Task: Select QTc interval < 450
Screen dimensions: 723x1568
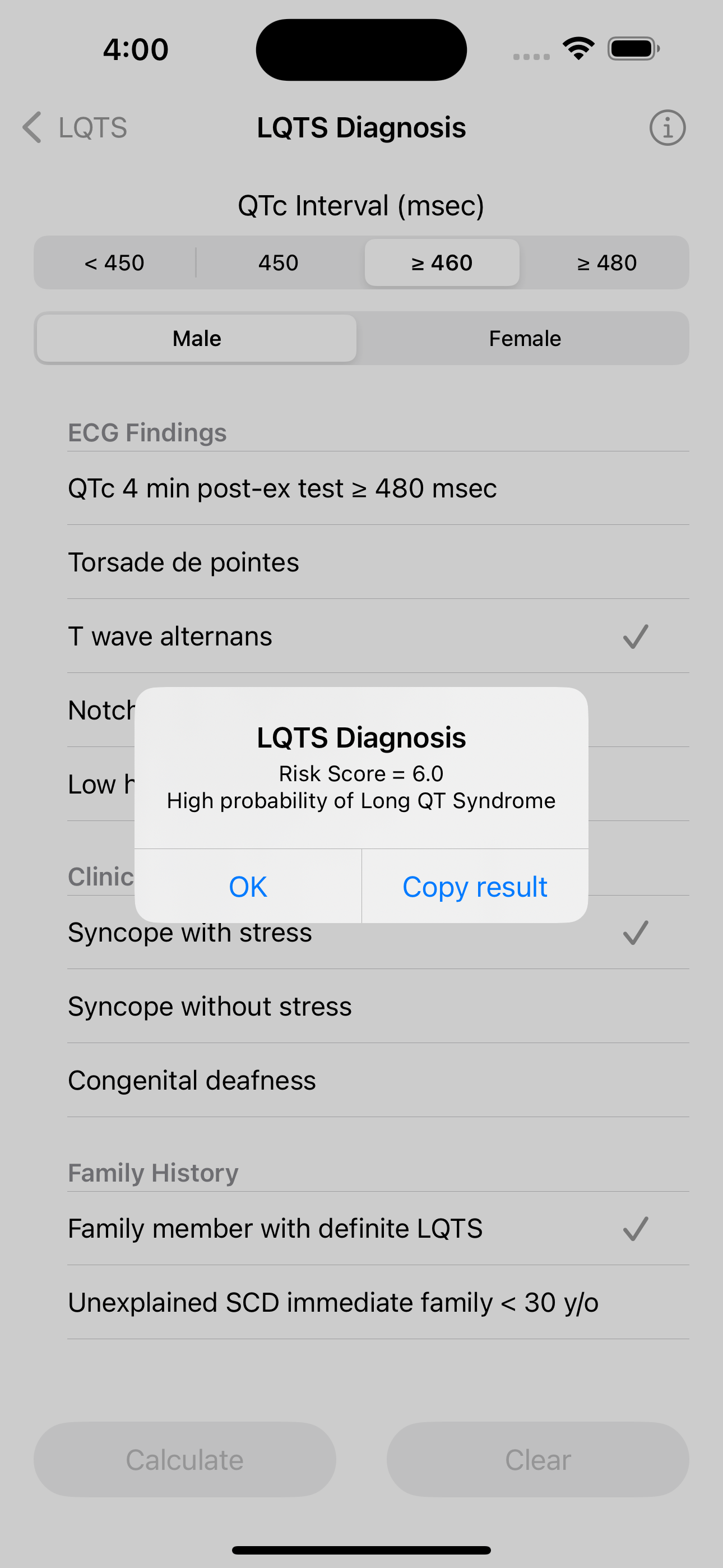Action: tap(114, 263)
